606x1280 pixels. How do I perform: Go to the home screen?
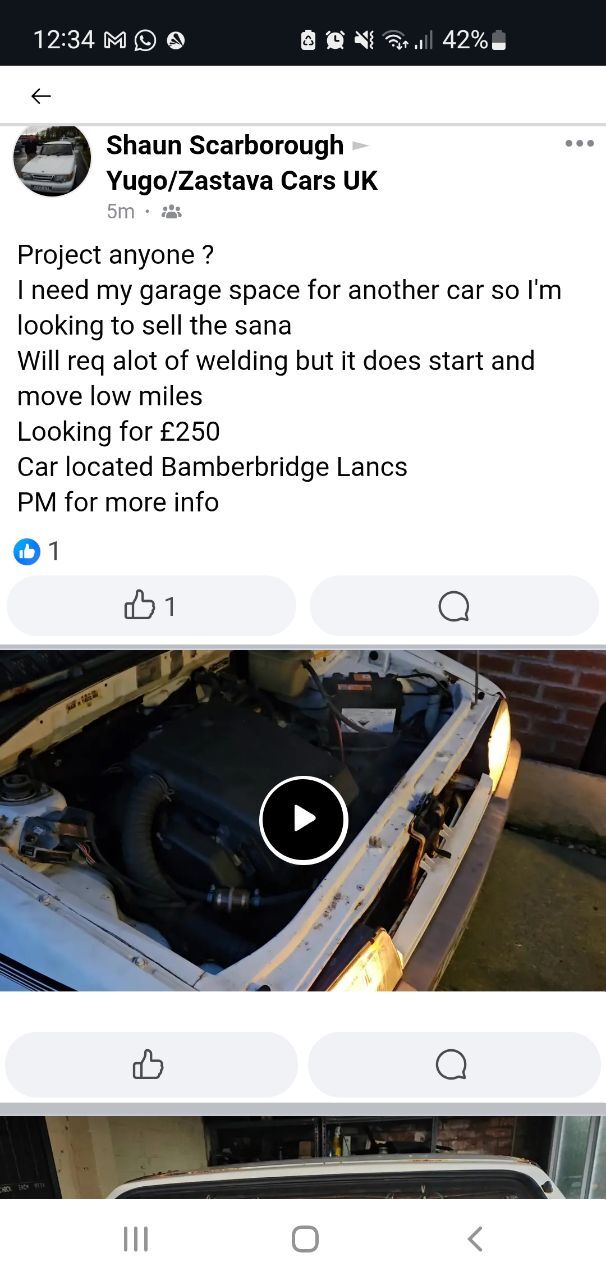point(305,1239)
